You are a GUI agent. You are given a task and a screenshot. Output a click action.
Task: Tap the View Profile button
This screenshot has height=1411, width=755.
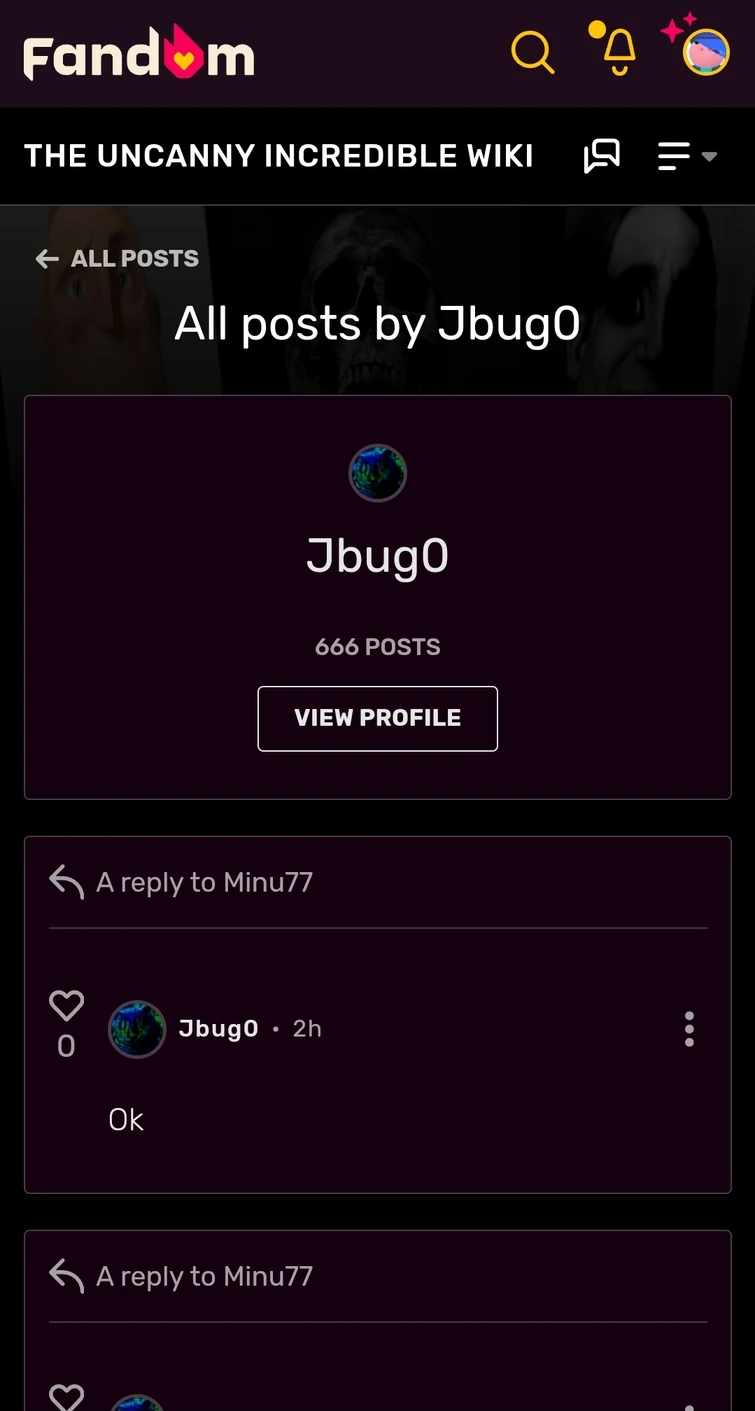point(377,718)
